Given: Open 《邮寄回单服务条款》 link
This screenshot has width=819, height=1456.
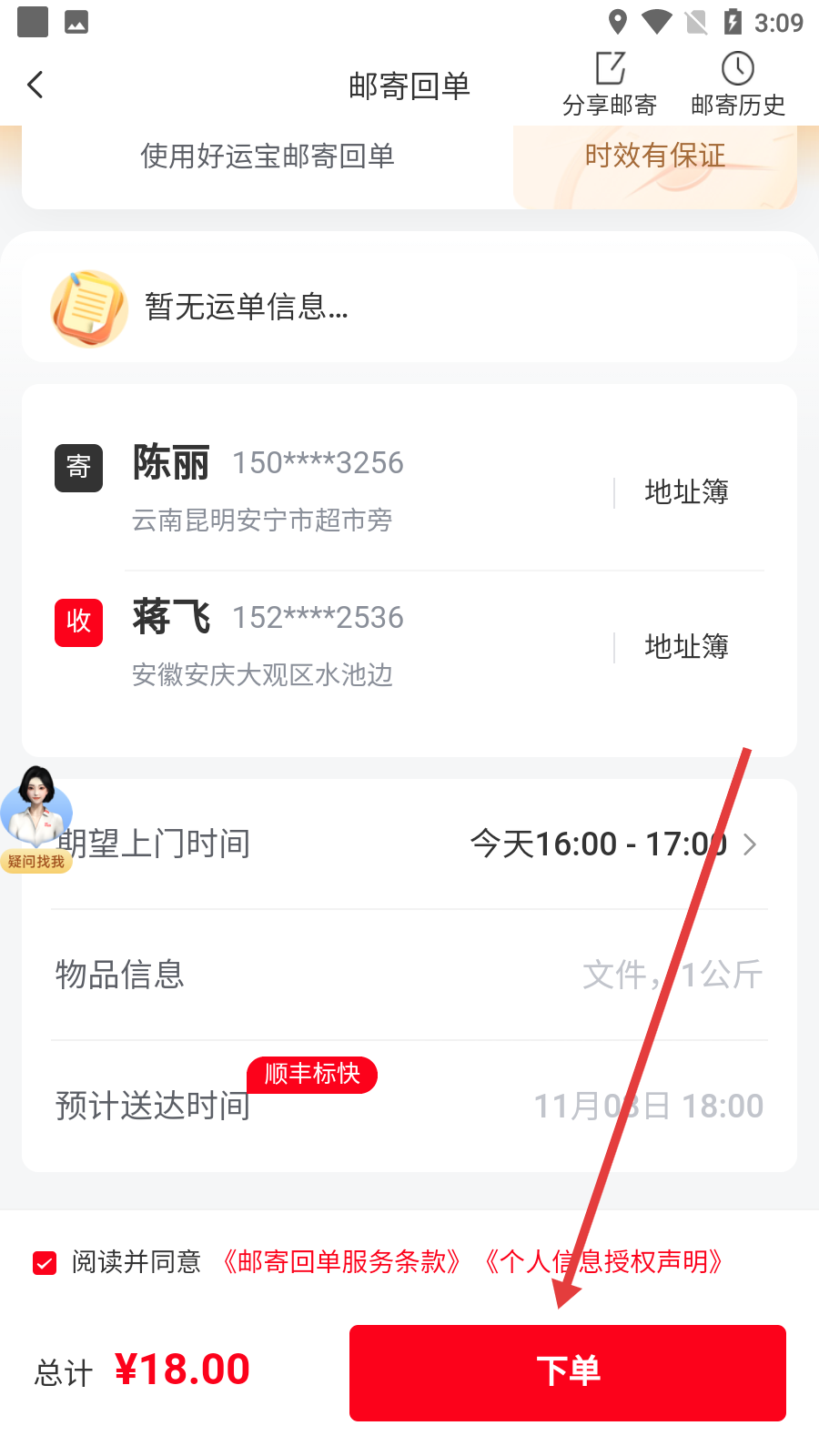Looking at the screenshot, I should (341, 1262).
